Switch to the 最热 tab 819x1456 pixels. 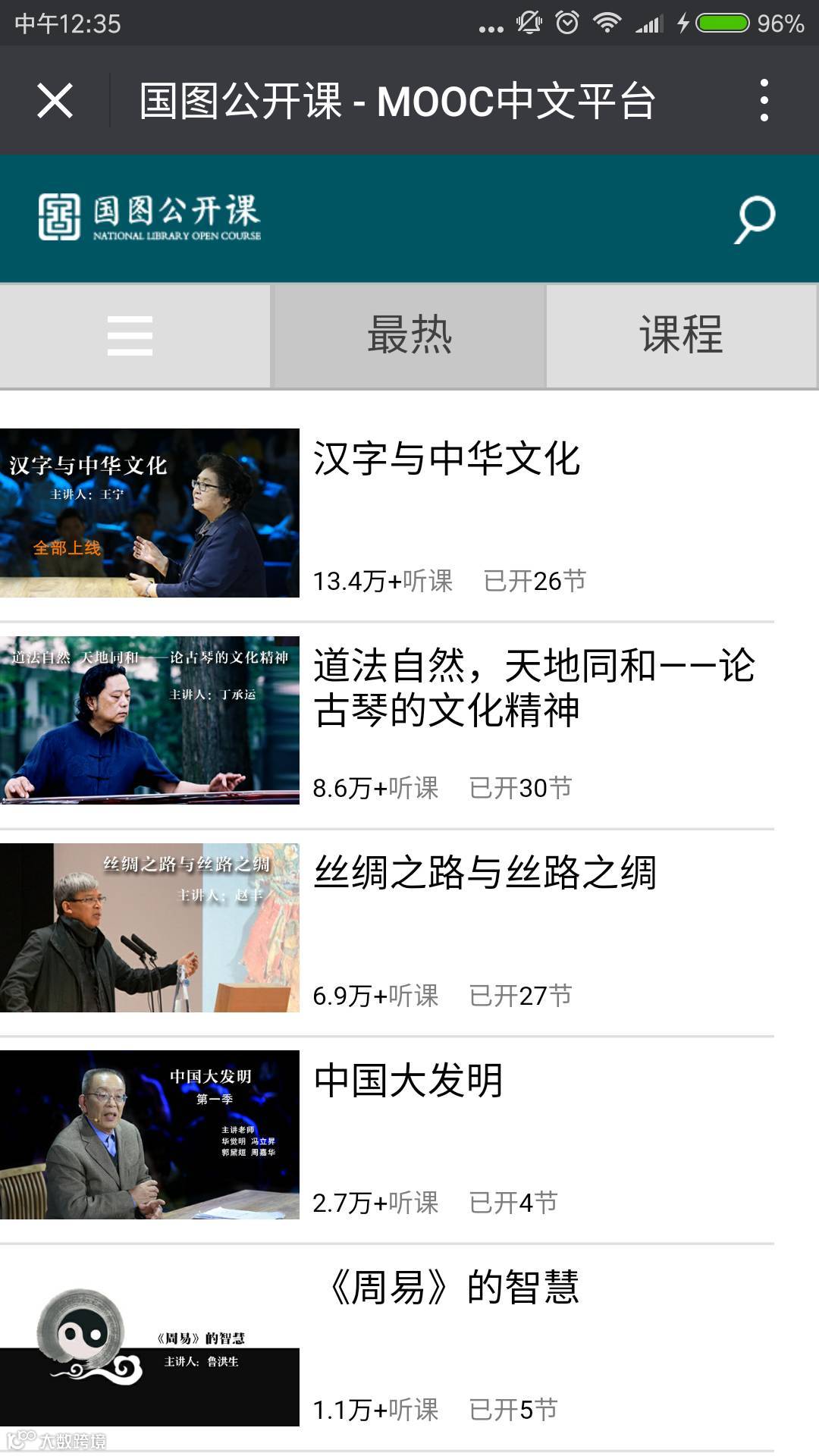[409, 336]
